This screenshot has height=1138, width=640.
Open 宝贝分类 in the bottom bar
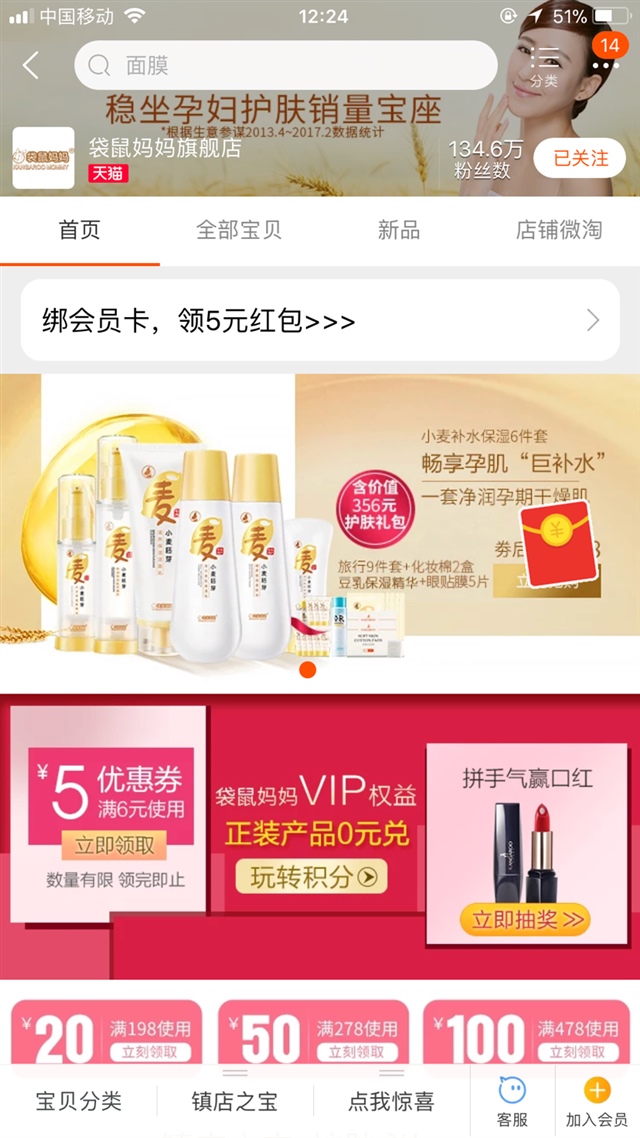coord(79,1102)
